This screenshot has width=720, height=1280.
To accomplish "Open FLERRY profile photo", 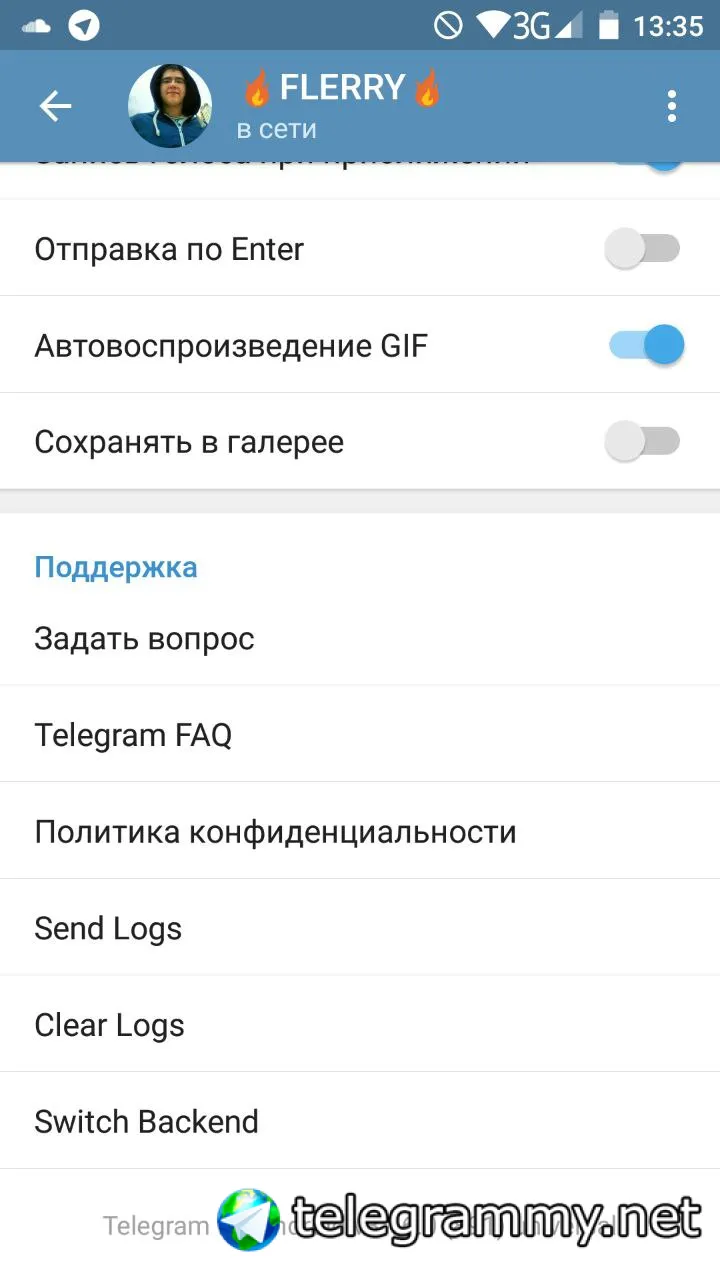I will click(170, 106).
